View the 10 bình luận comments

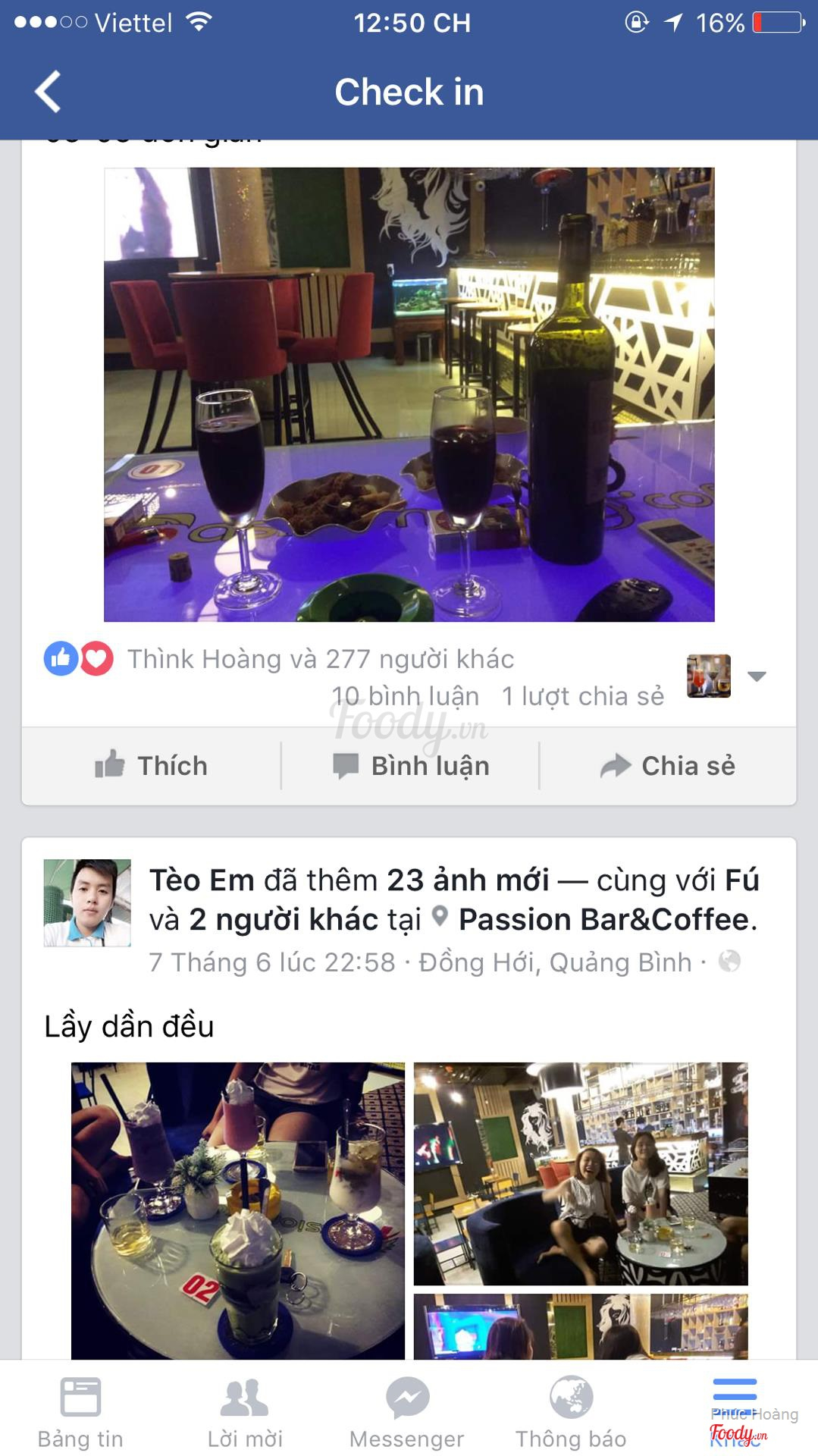406,696
